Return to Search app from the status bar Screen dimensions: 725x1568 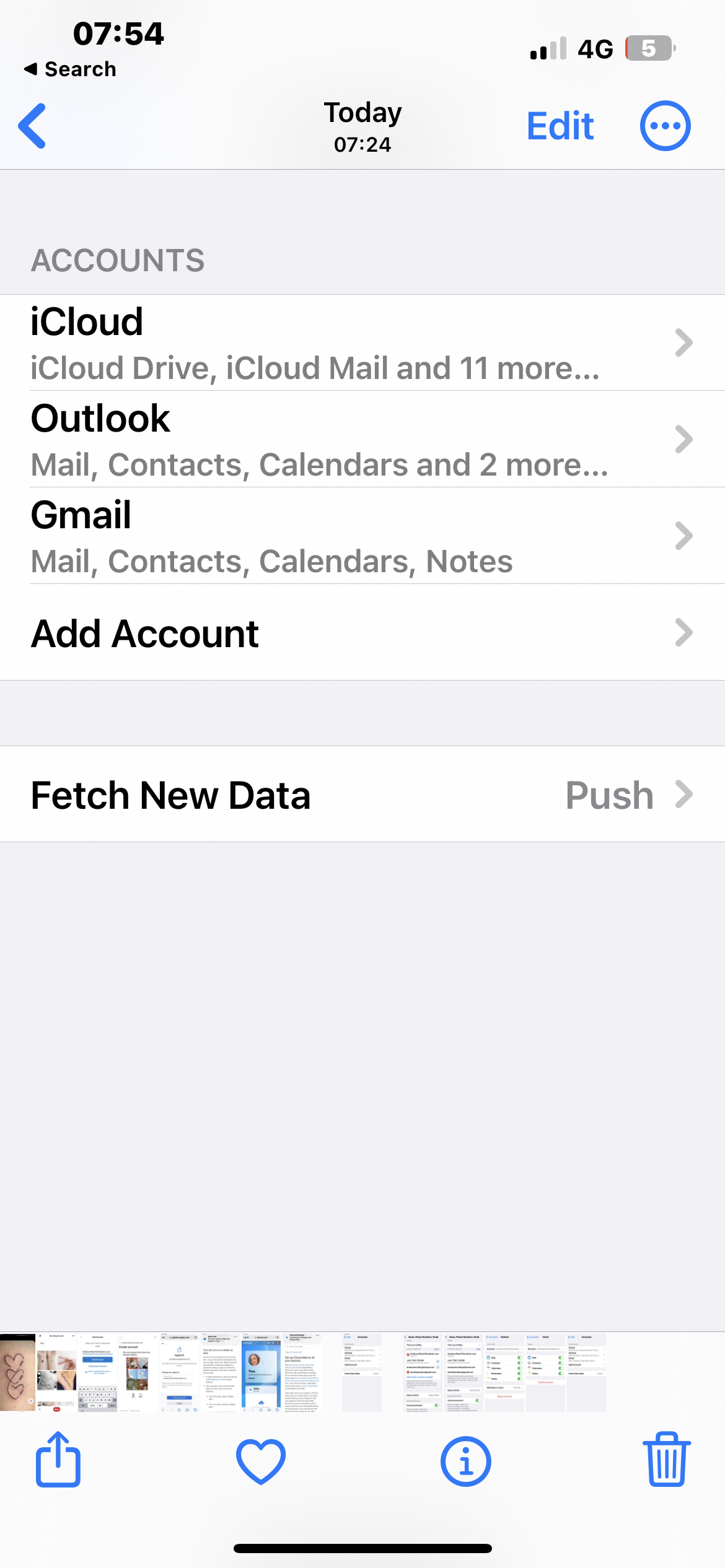[x=69, y=69]
